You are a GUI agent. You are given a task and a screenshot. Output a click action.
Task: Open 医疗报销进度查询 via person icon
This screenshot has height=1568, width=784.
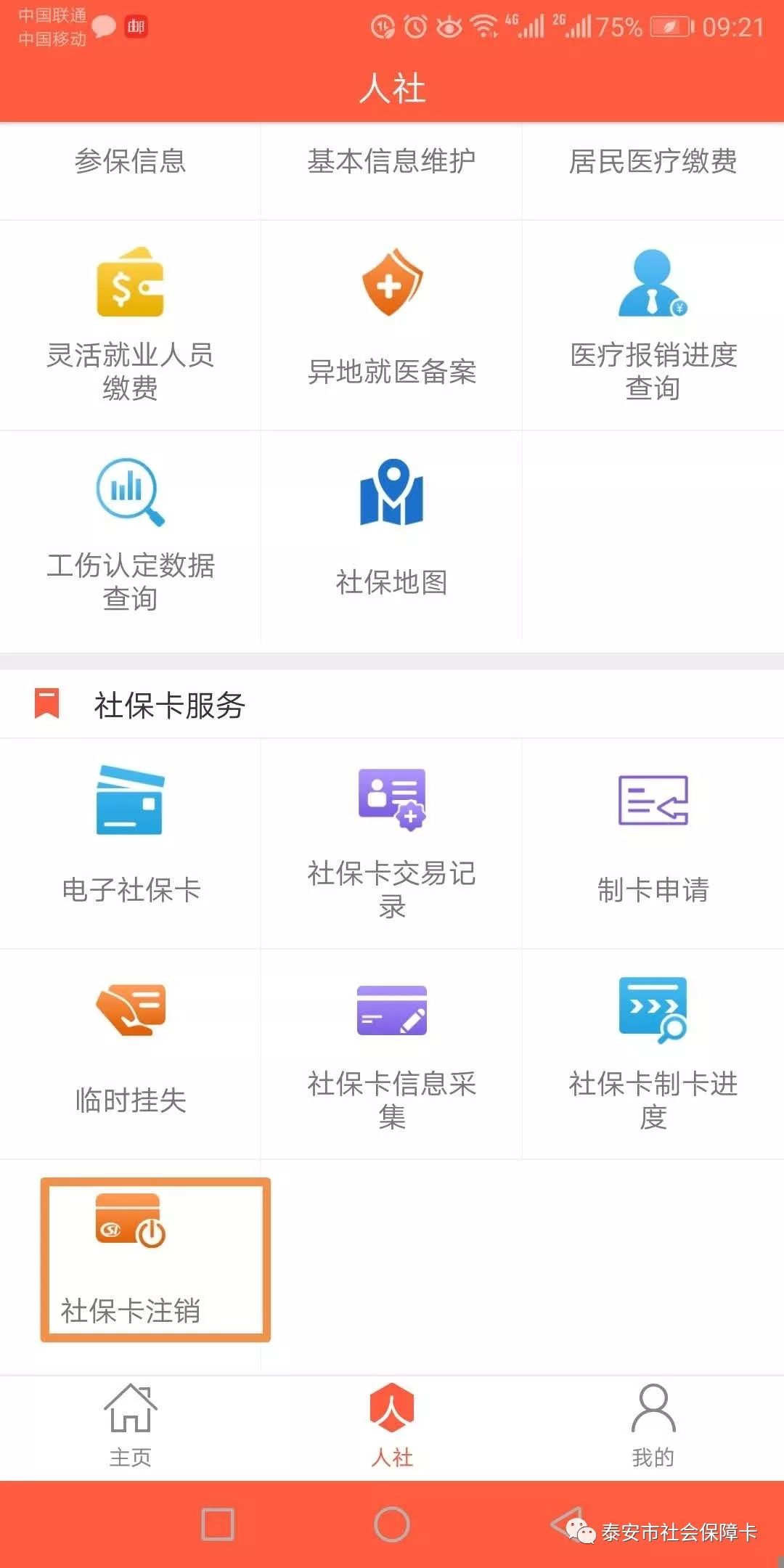(x=652, y=283)
